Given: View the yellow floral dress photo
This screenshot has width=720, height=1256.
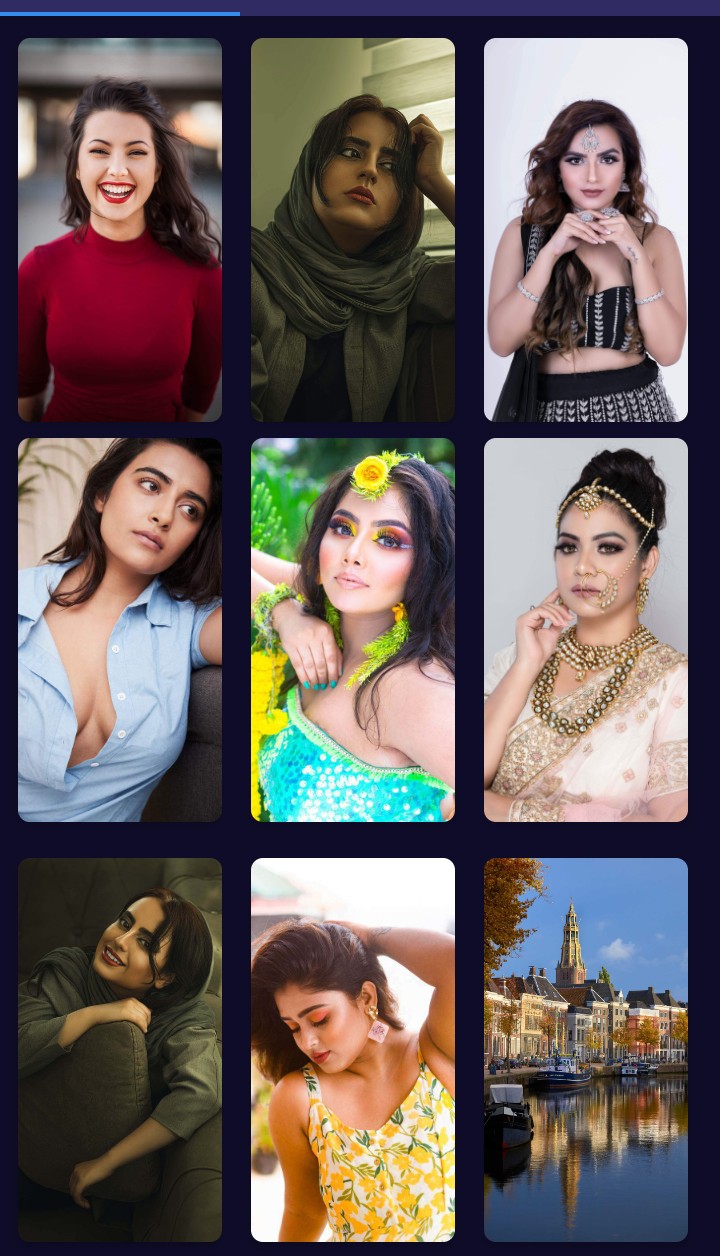Looking at the screenshot, I should (353, 1050).
